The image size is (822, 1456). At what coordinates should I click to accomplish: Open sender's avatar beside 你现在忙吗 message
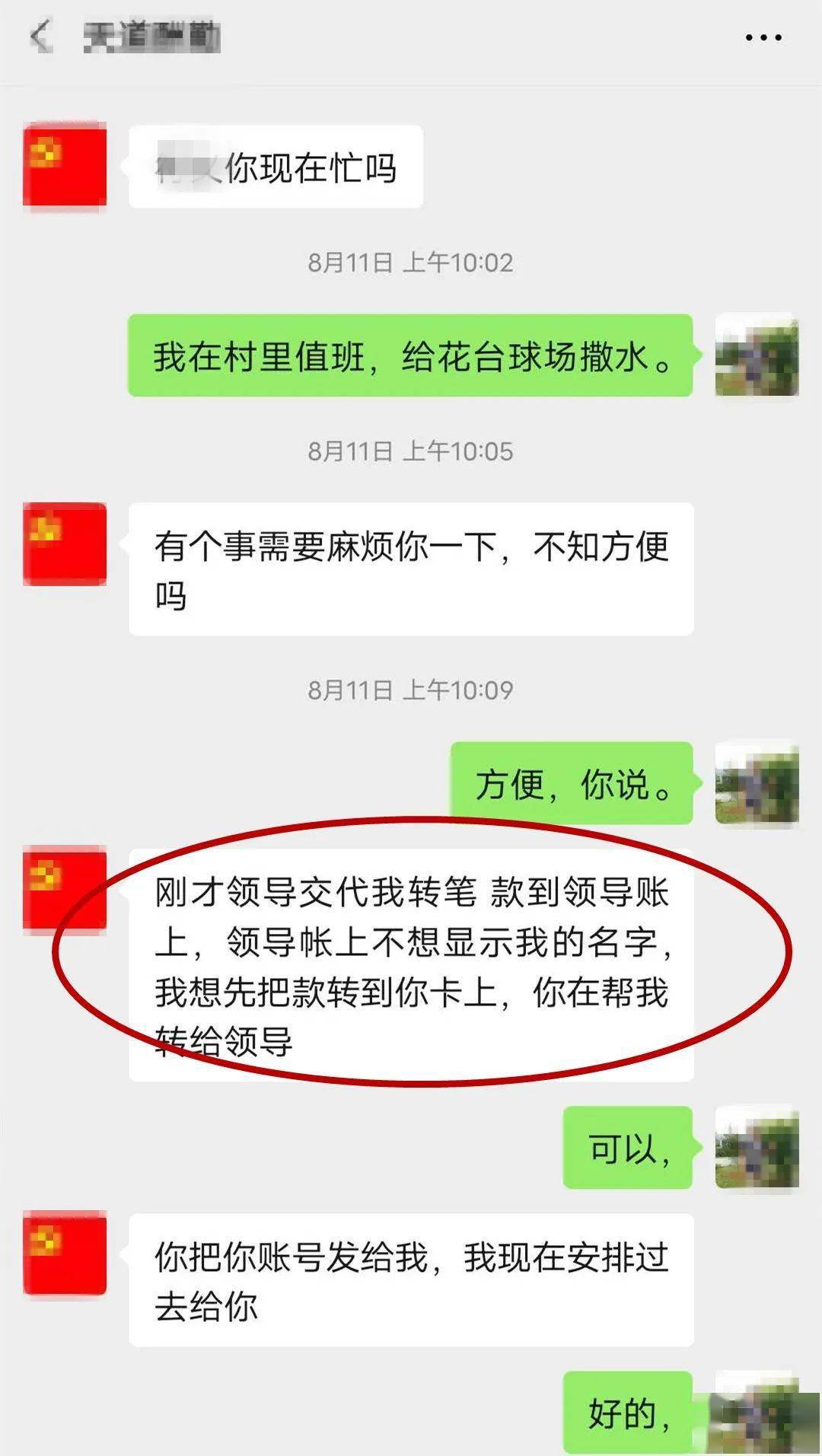tap(65, 164)
